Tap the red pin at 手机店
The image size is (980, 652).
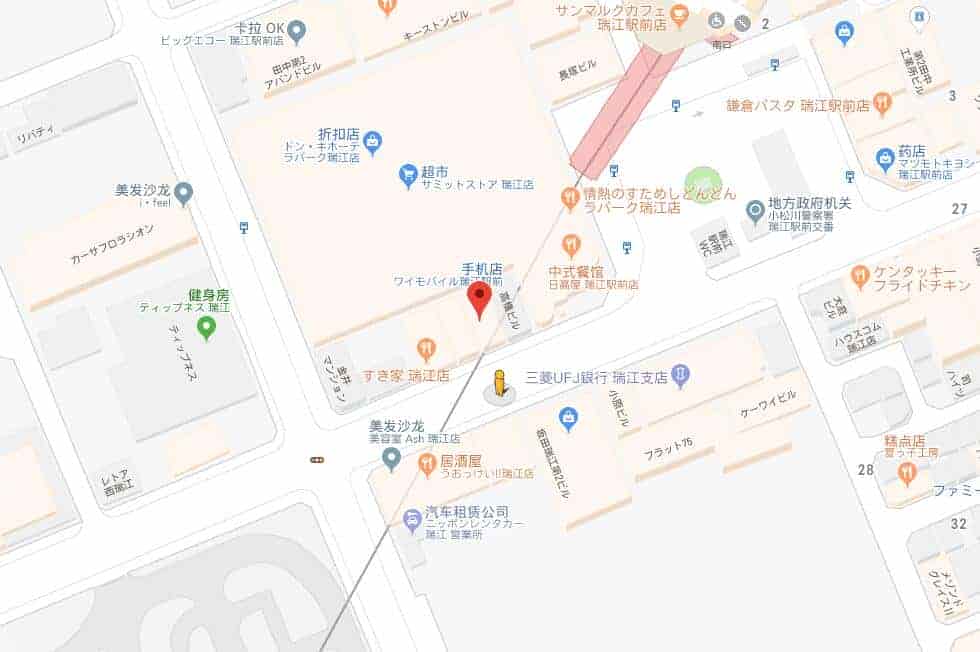480,297
